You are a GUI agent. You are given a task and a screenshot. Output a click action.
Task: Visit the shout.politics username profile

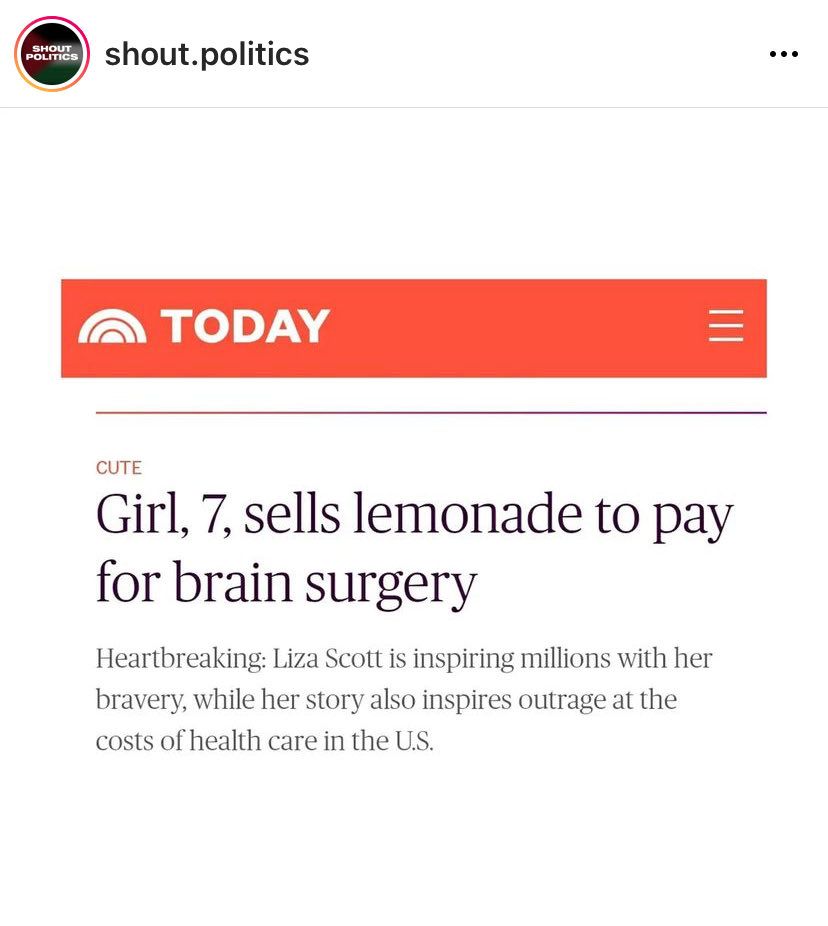point(207,54)
